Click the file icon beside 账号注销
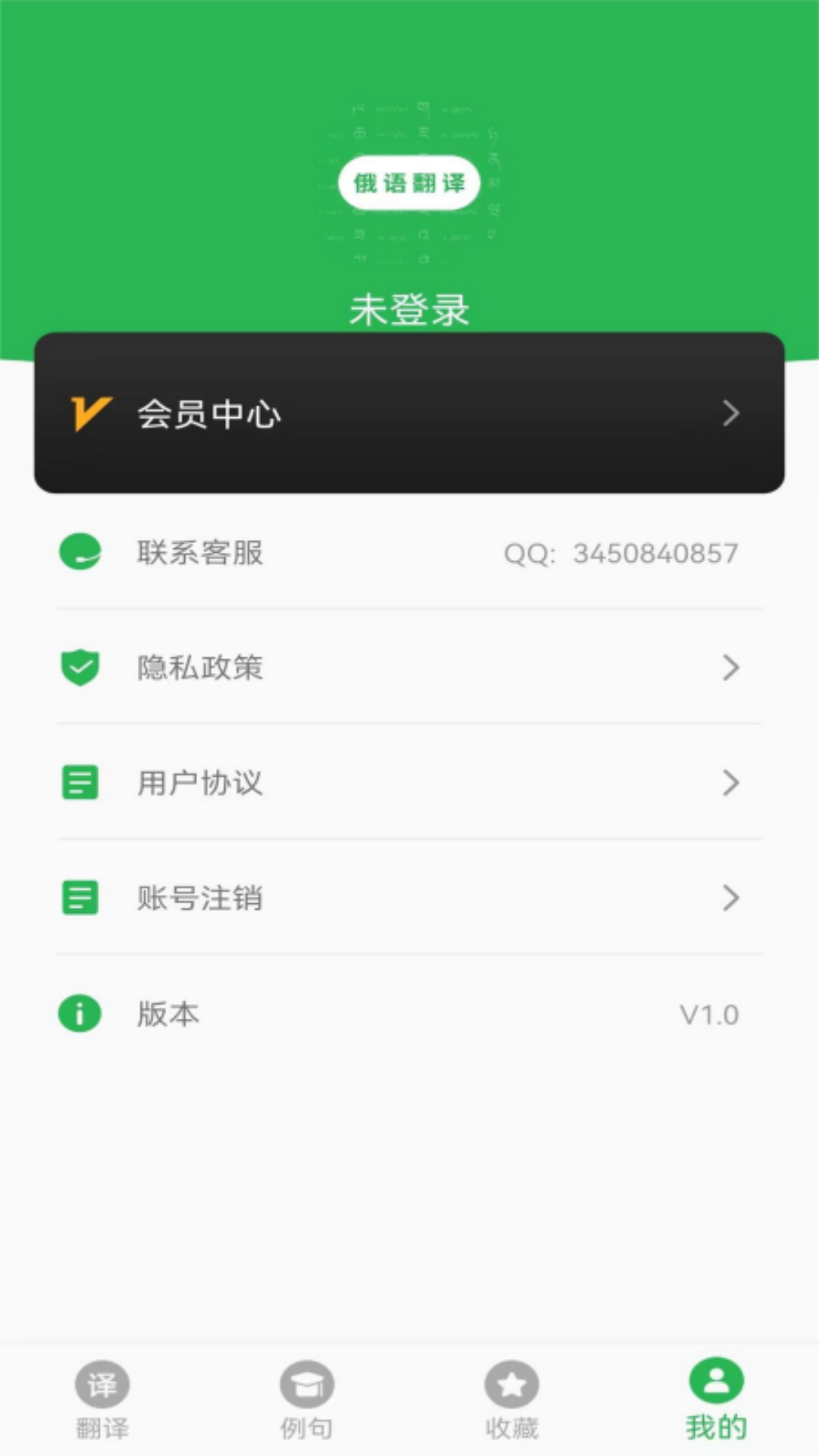This screenshot has width=819, height=1456. [x=80, y=898]
